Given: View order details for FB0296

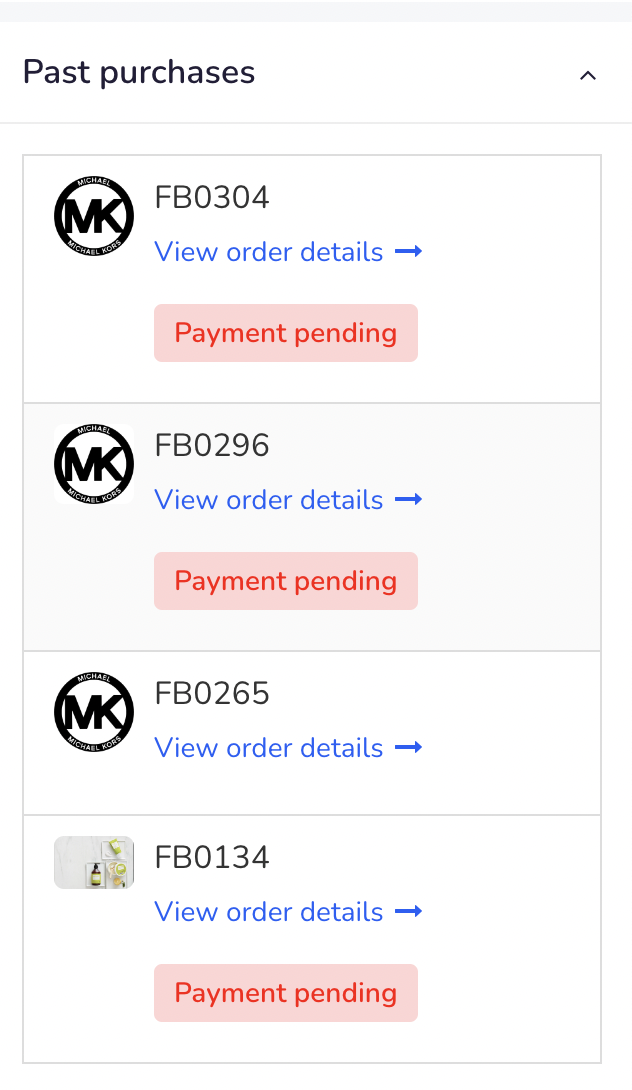Looking at the screenshot, I should [288, 500].
